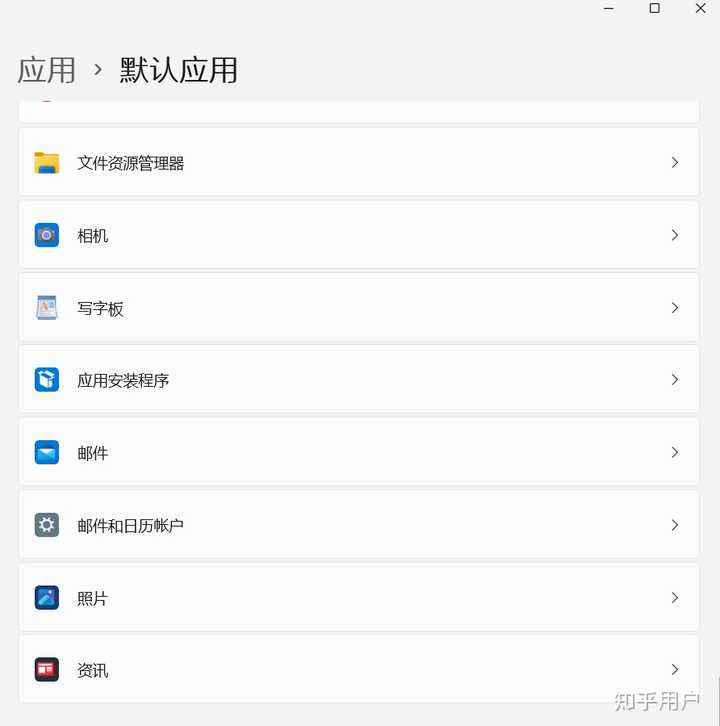
Task: Open the 相机 row
Action: click(358, 235)
